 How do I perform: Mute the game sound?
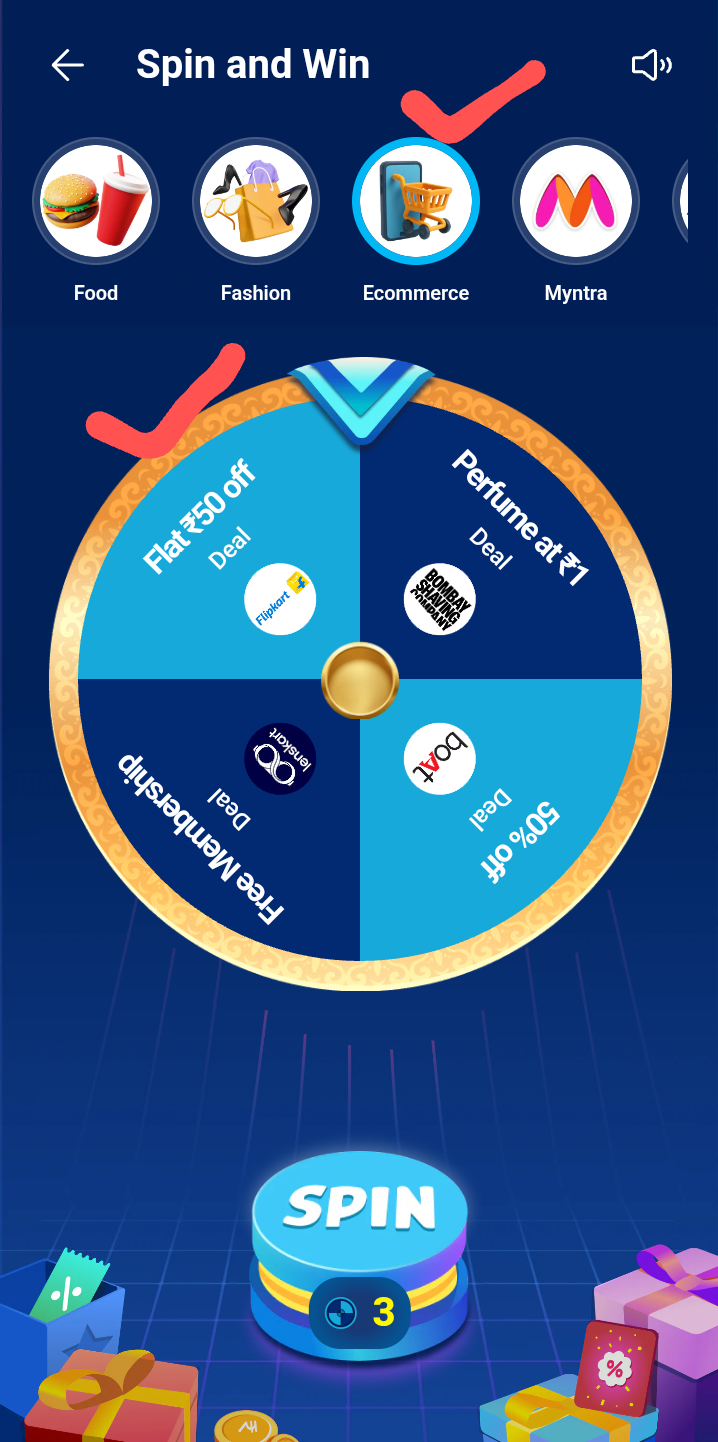tap(651, 66)
